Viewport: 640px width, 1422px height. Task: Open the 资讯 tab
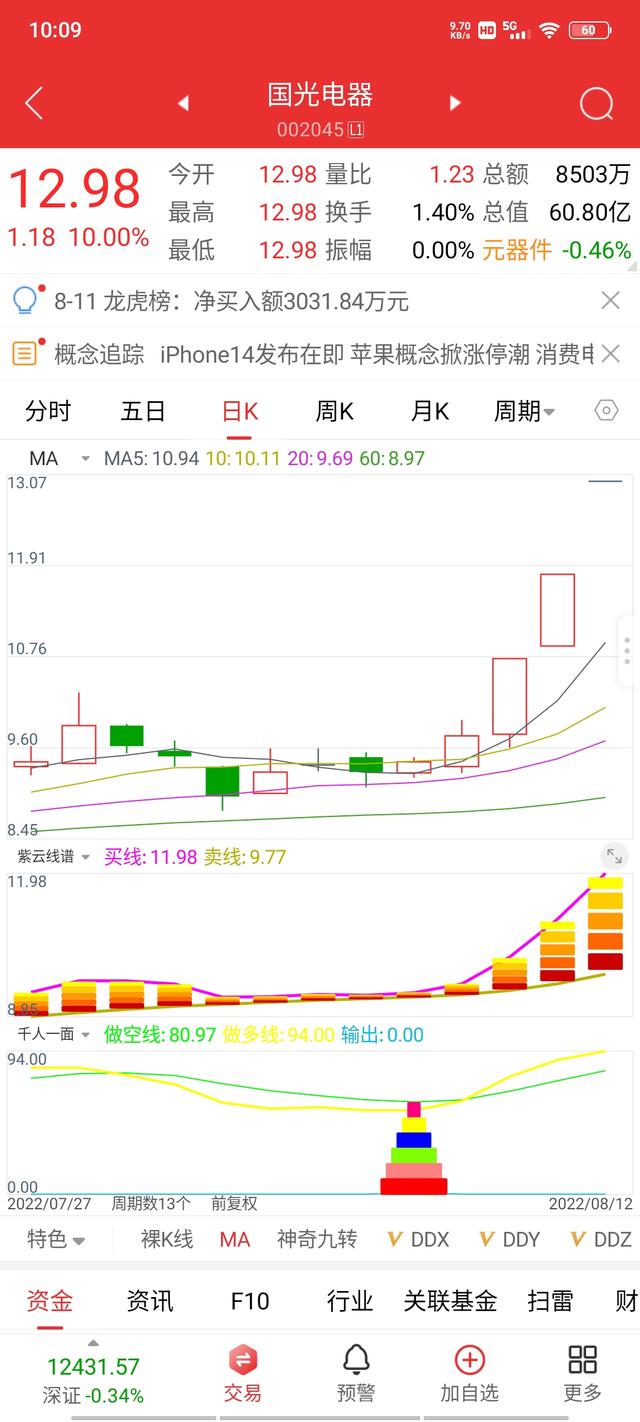[x=150, y=1301]
